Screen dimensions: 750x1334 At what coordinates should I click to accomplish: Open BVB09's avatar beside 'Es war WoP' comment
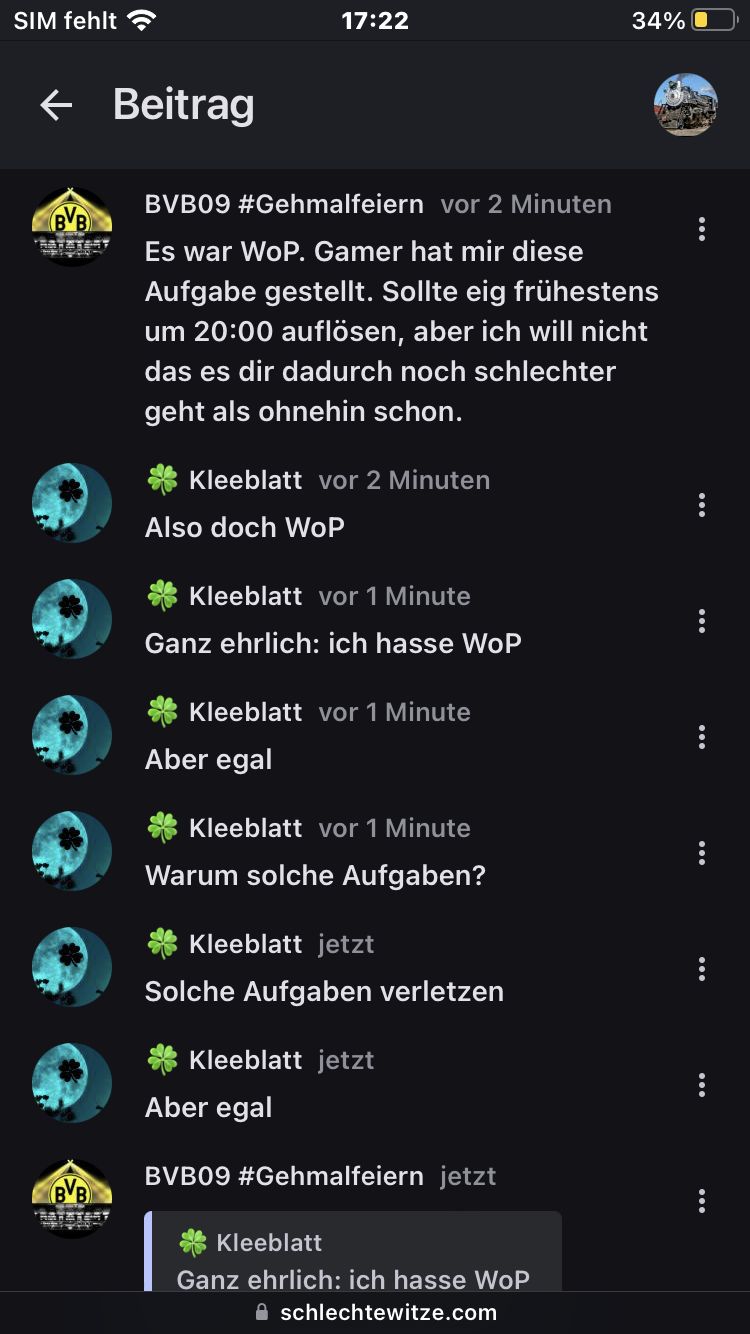72,227
